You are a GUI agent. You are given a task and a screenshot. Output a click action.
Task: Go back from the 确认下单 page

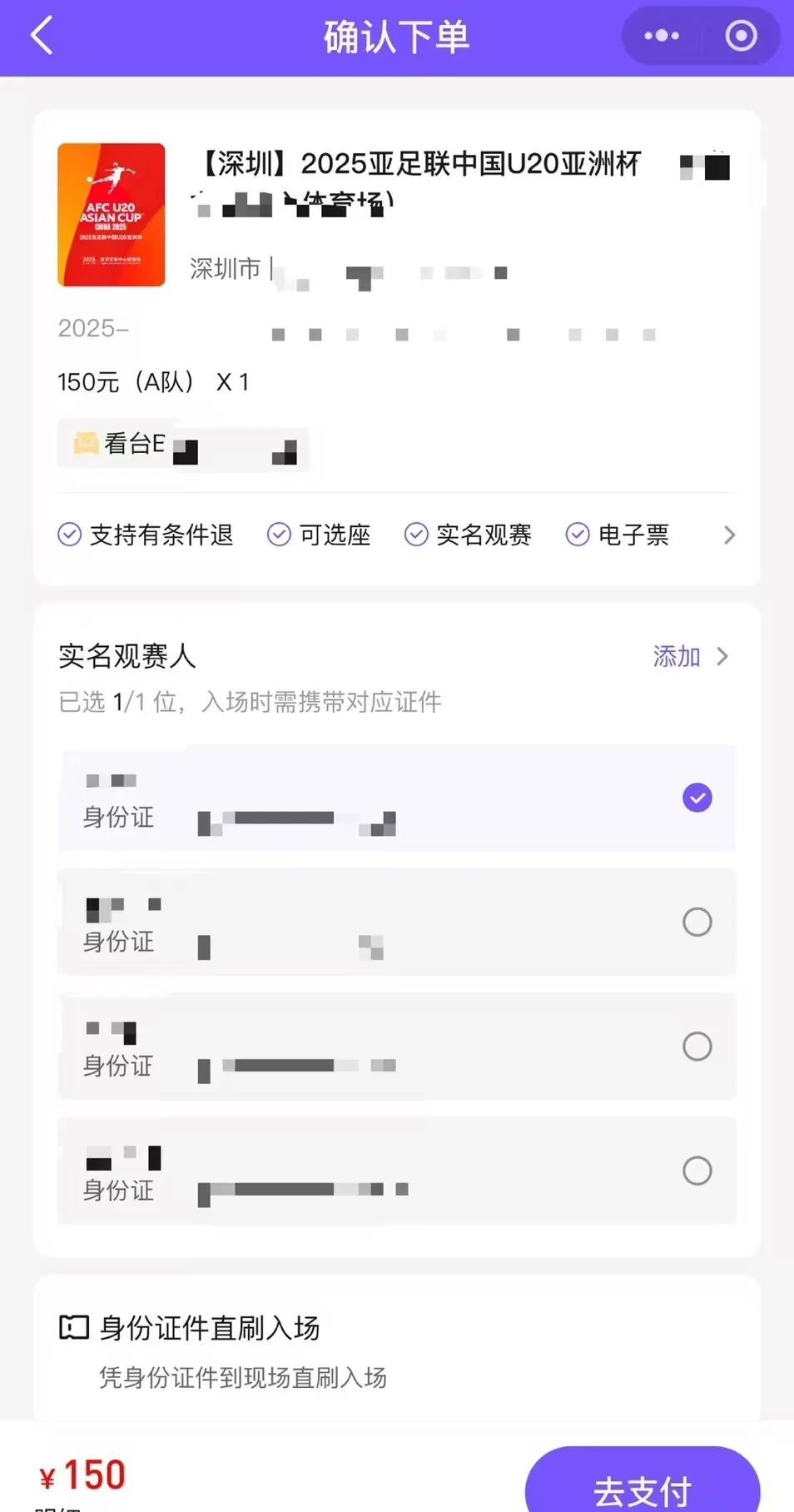pos(42,36)
